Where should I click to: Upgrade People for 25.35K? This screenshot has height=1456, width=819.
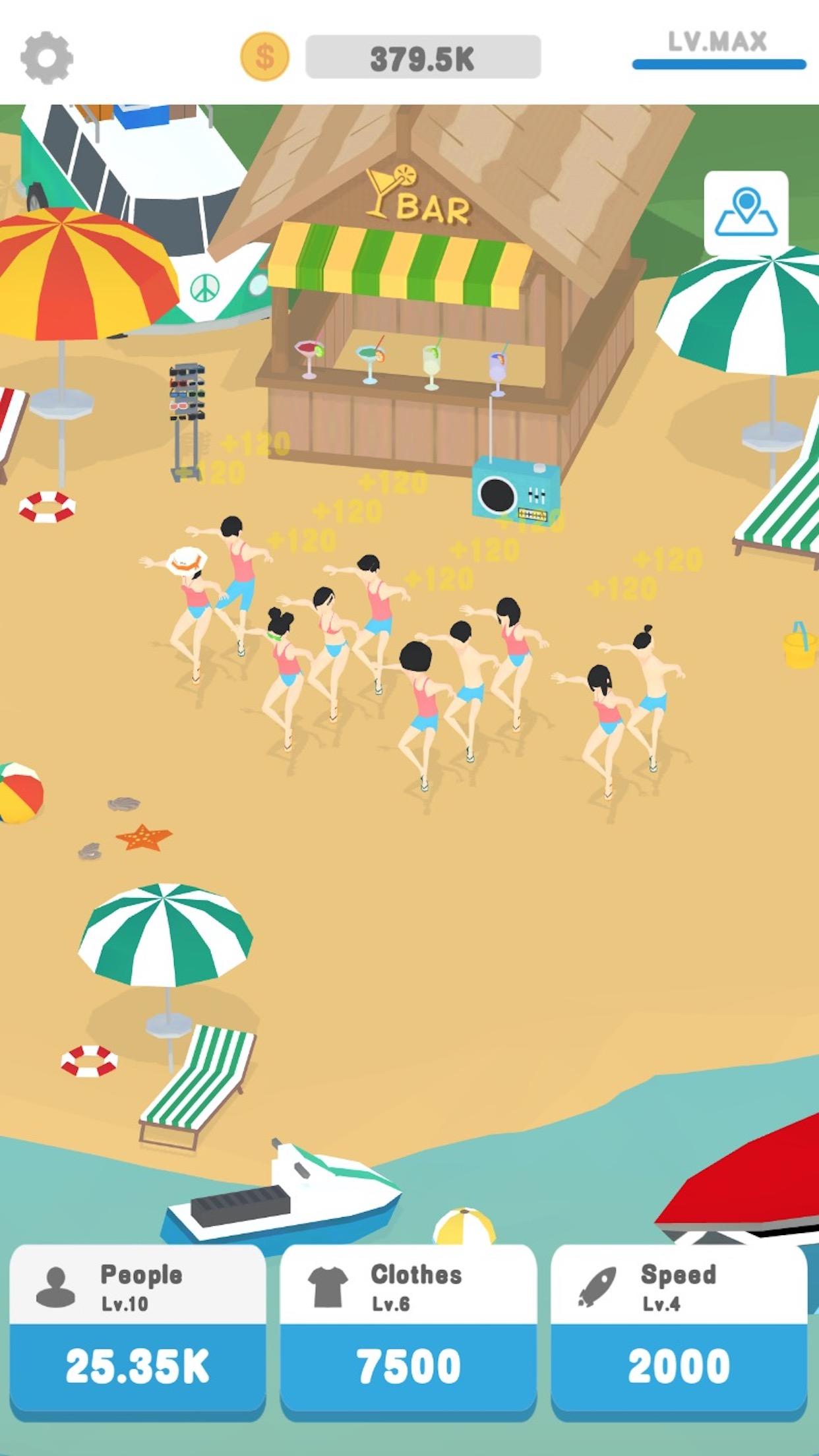(x=137, y=1365)
